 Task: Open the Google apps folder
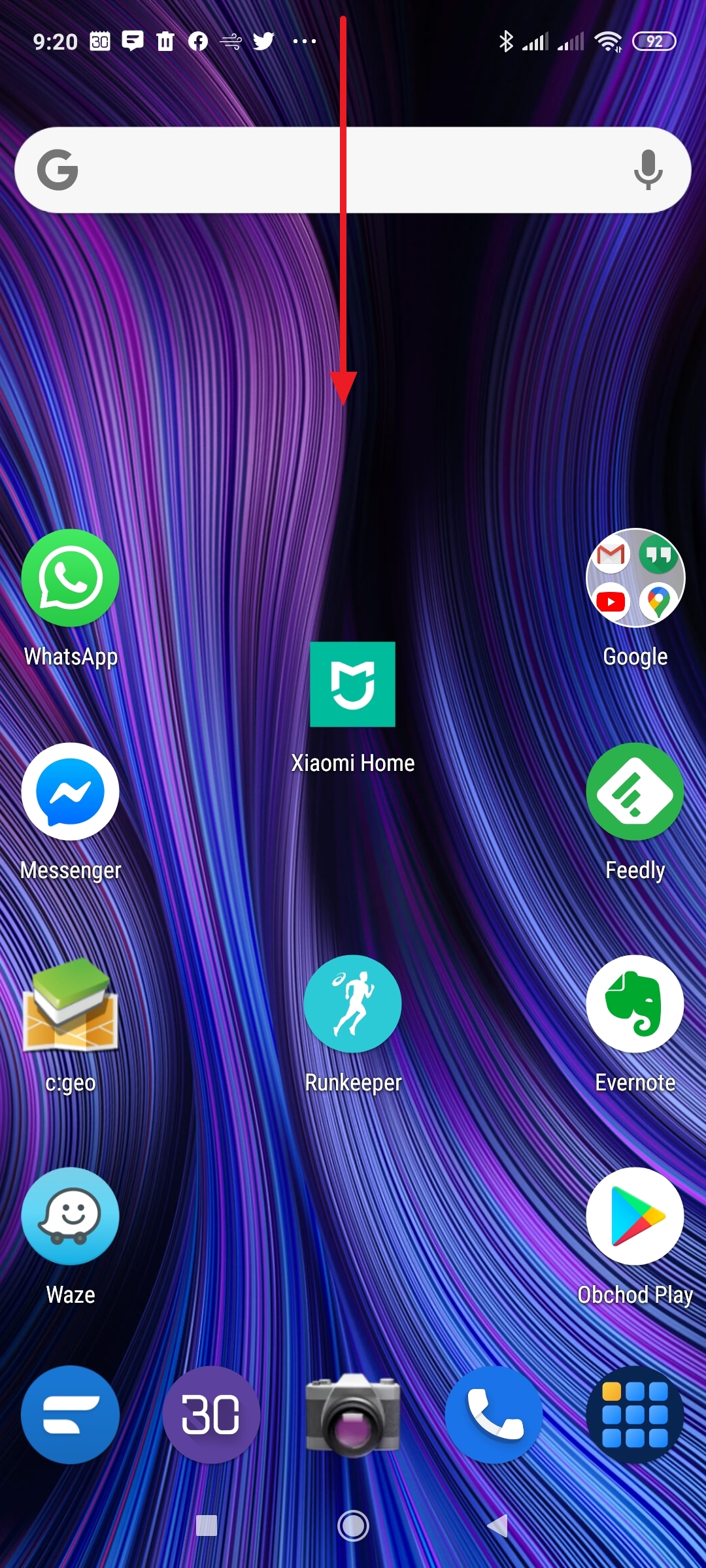coord(635,578)
